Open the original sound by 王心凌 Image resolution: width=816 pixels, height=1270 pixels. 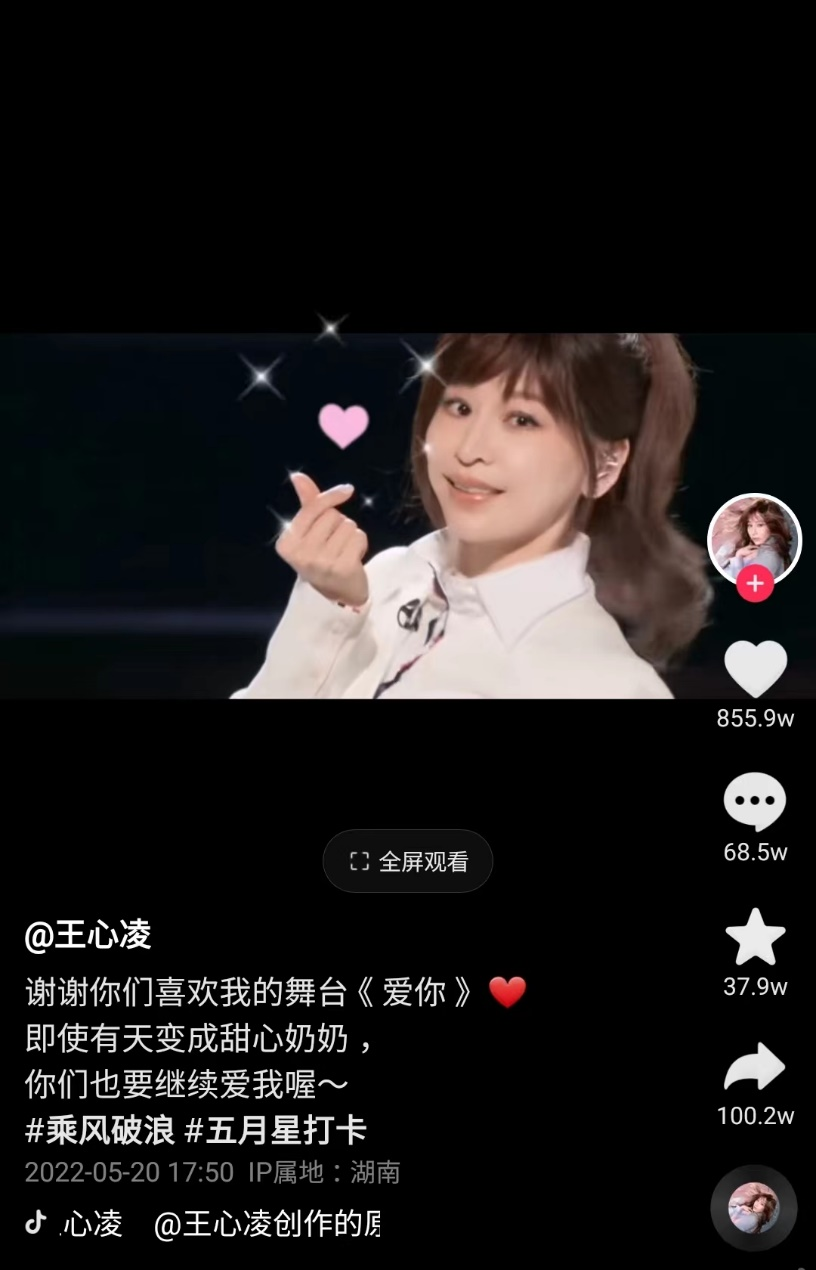pos(220,1224)
